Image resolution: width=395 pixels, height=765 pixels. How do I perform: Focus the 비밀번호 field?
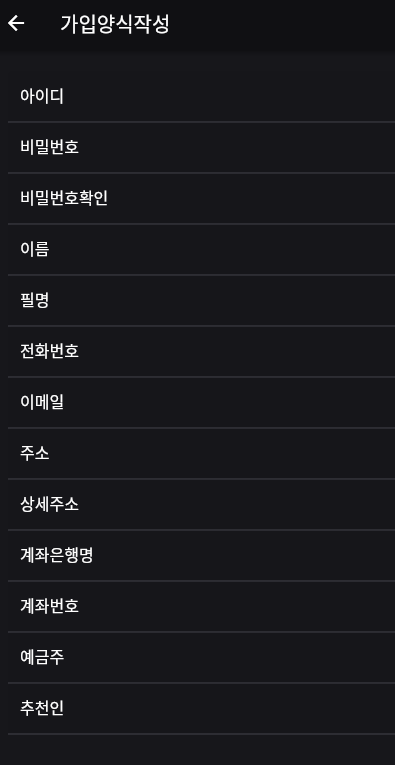201,147
